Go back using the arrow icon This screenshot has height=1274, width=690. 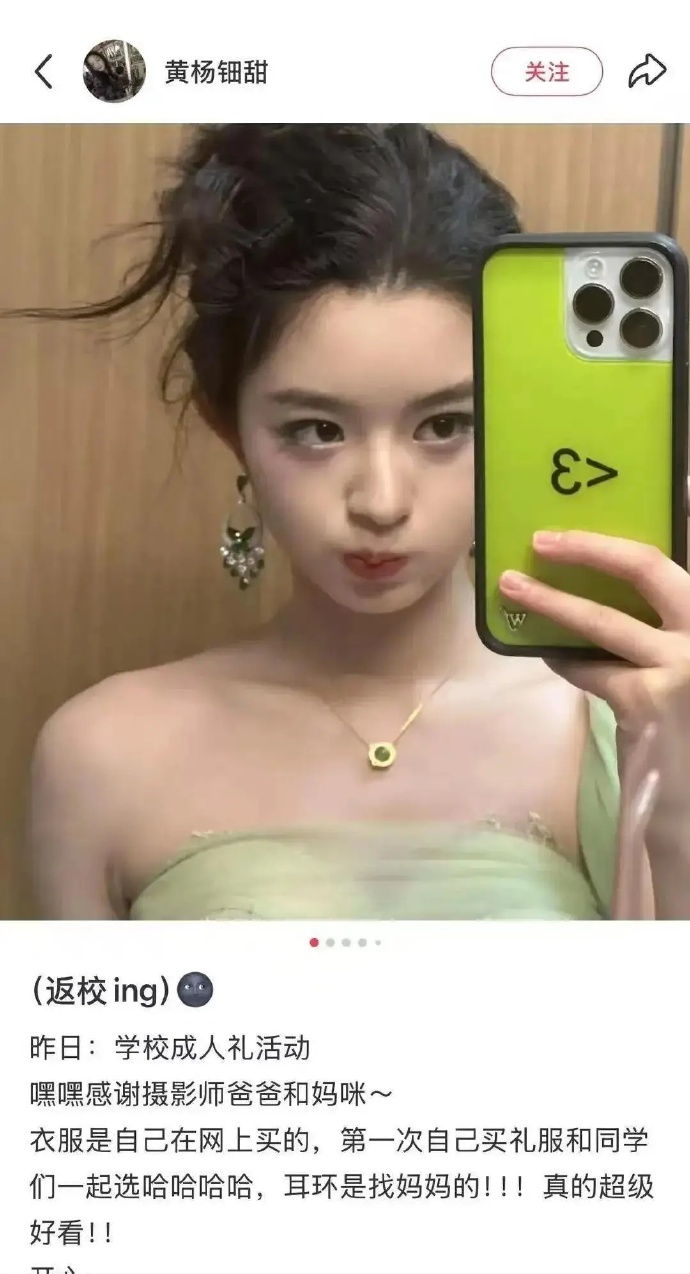tap(44, 72)
